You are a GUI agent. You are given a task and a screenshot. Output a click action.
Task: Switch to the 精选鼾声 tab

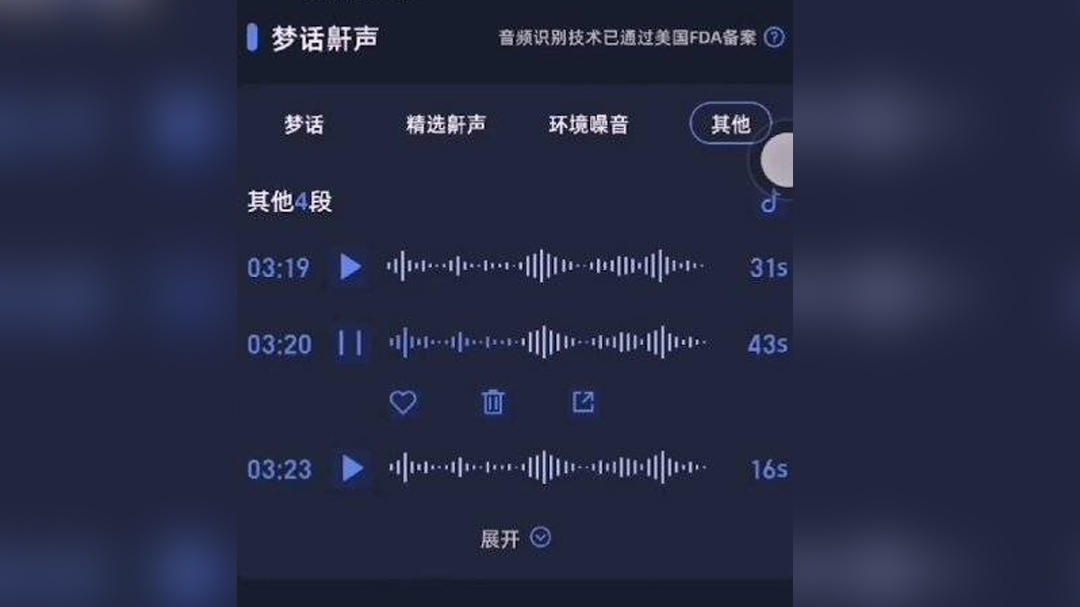click(x=446, y=125)
